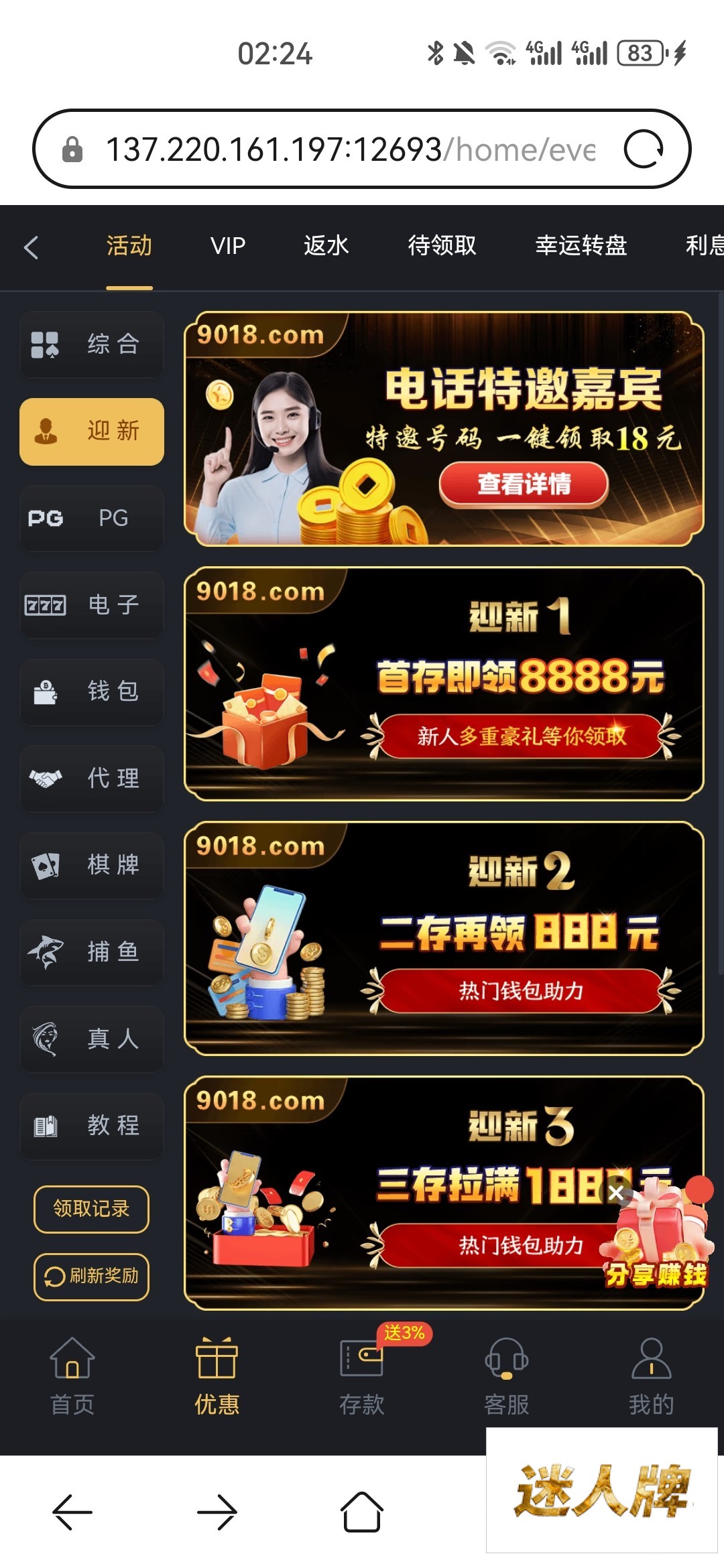Open the 迎新1 first deposit 8888元 banner

tap(444, 683)
